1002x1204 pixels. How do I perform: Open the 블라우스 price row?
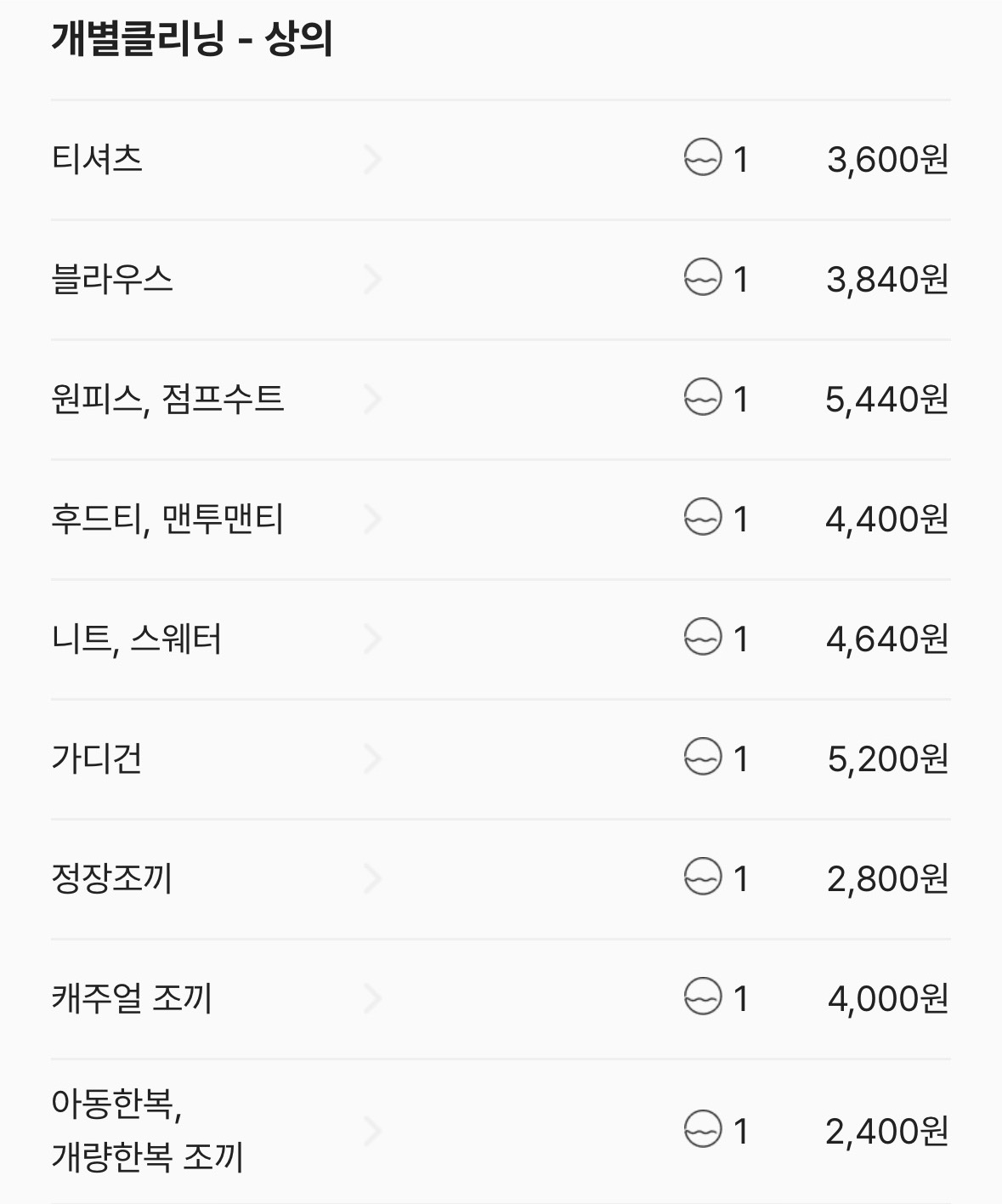[501, 280]
